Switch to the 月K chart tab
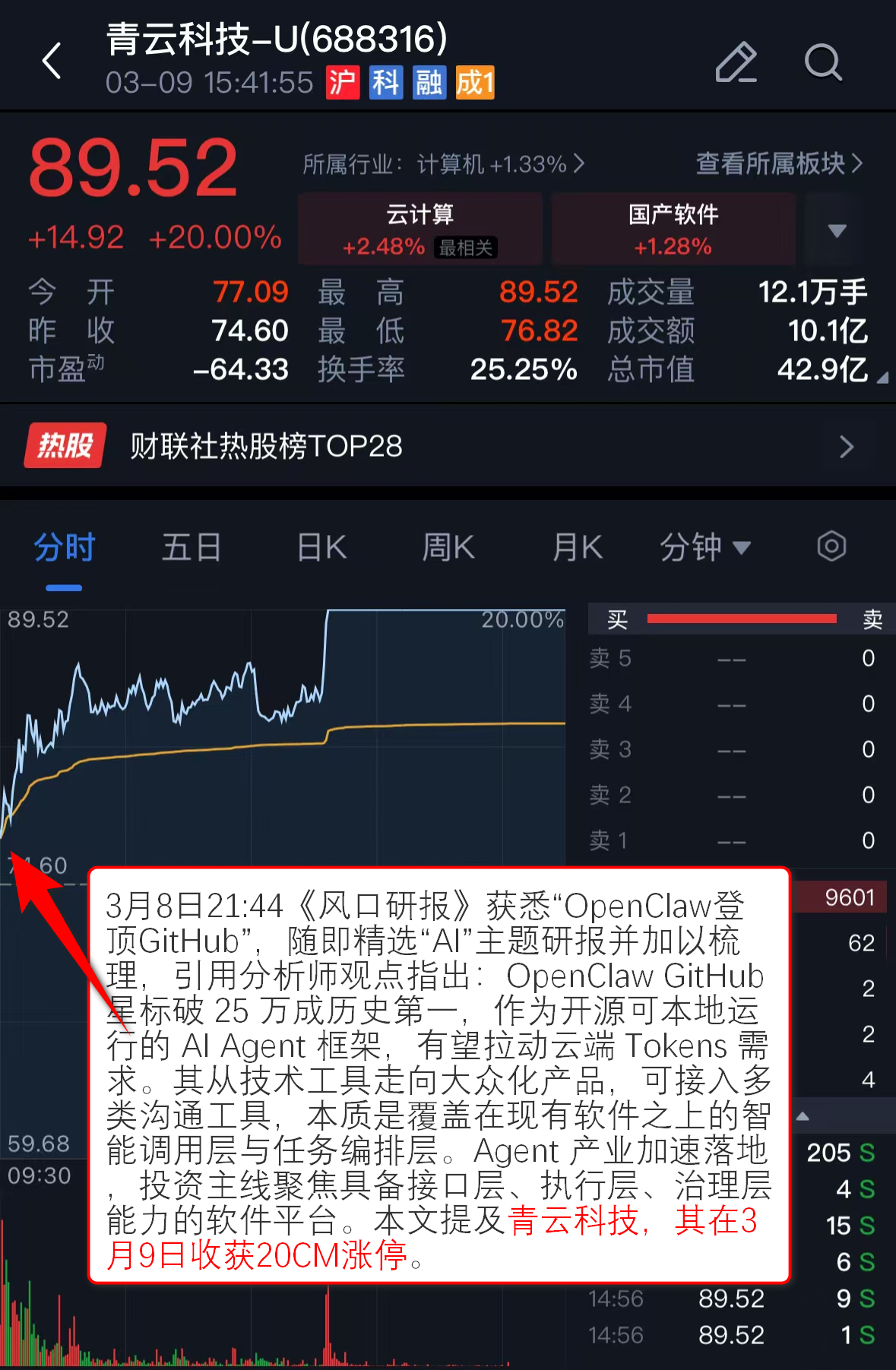The height and width of the screenshot is (1370, 896). click(578, 547)
